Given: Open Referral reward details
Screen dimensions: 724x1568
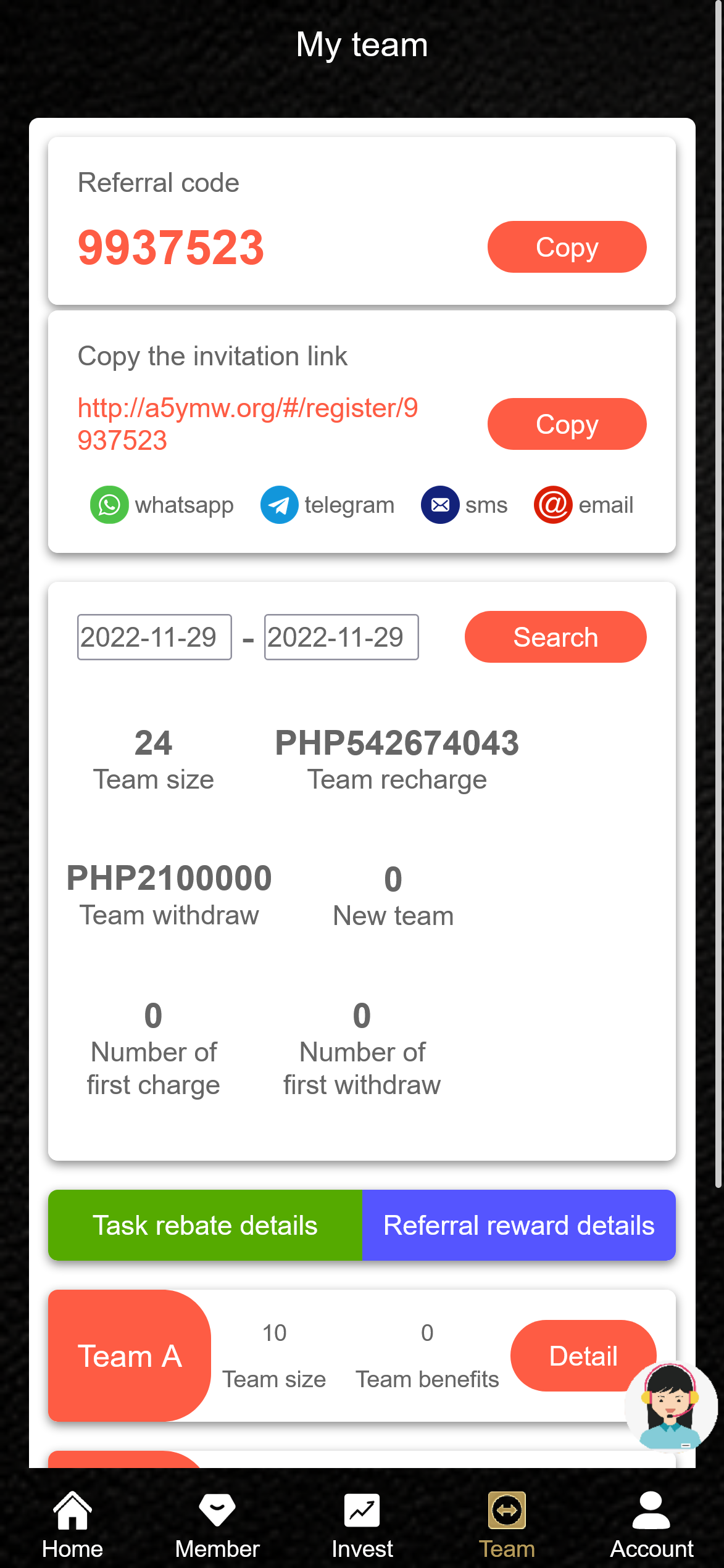Looking at the screenshot, I should click(518, 1225).
